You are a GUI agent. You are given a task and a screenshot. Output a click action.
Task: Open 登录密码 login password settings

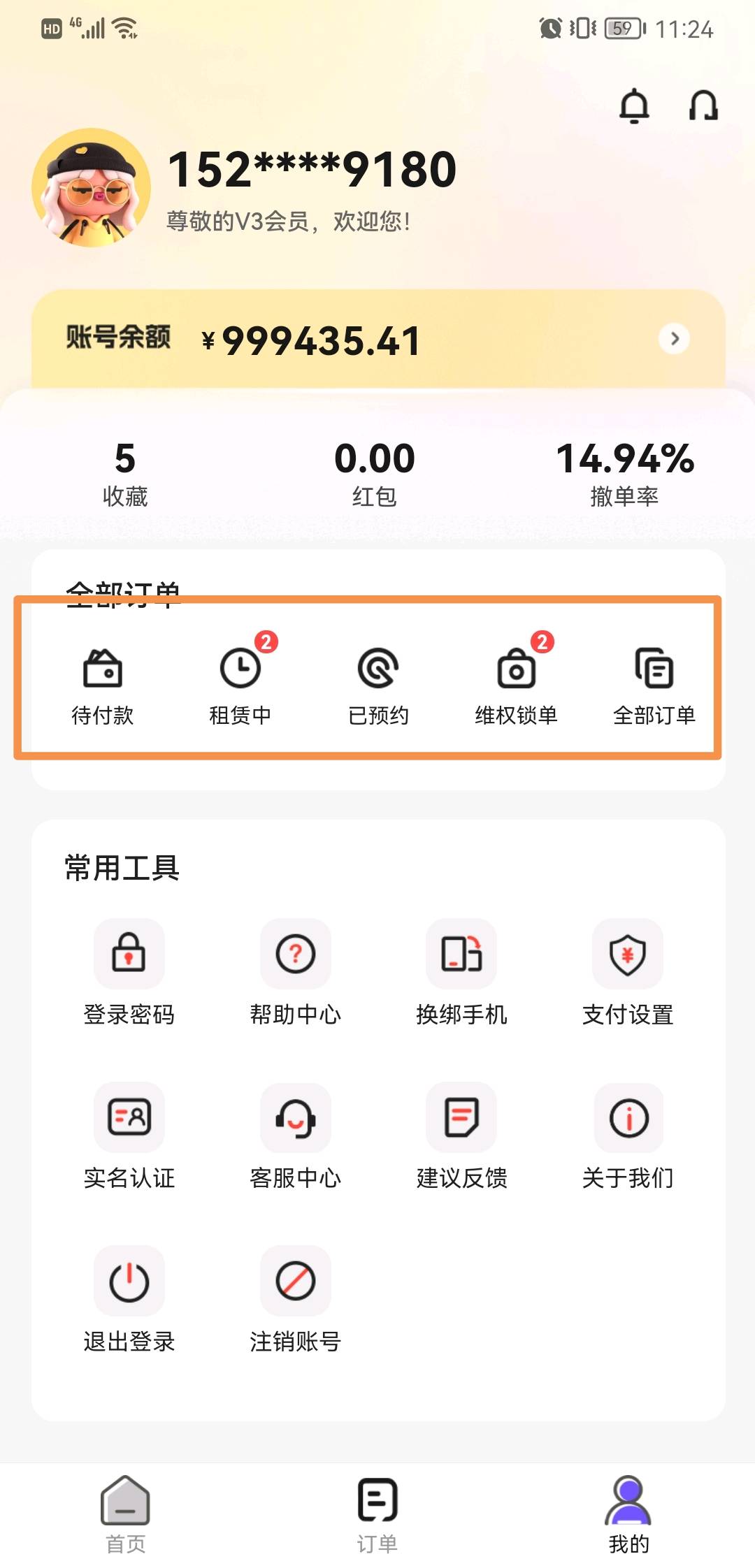(x=129, y=971)
